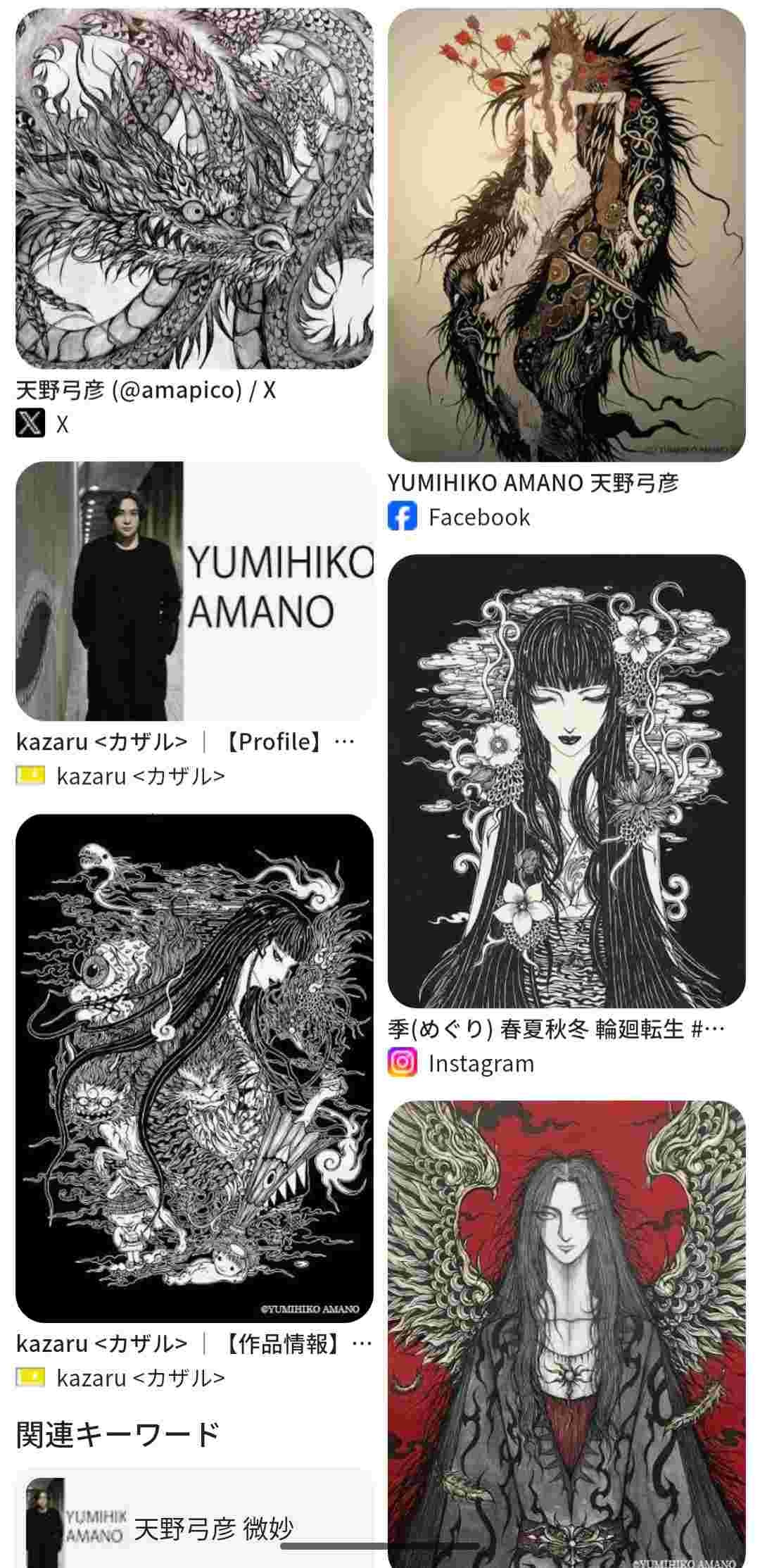This screenshot has width=760, height=1568.
Task: Open the YUMIHIKO AMANO 天野弓彦 Facebook link
Action: (x=533, y=483)
